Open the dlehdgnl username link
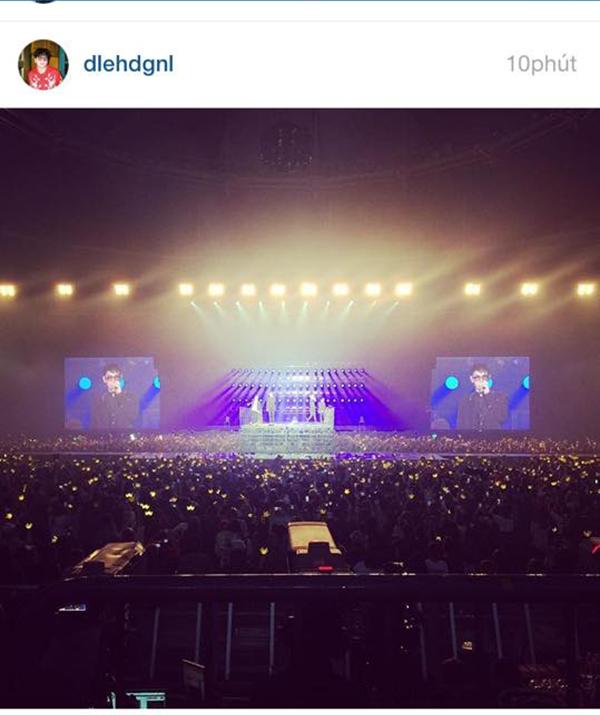600x715 pixels. click(128, 64)
